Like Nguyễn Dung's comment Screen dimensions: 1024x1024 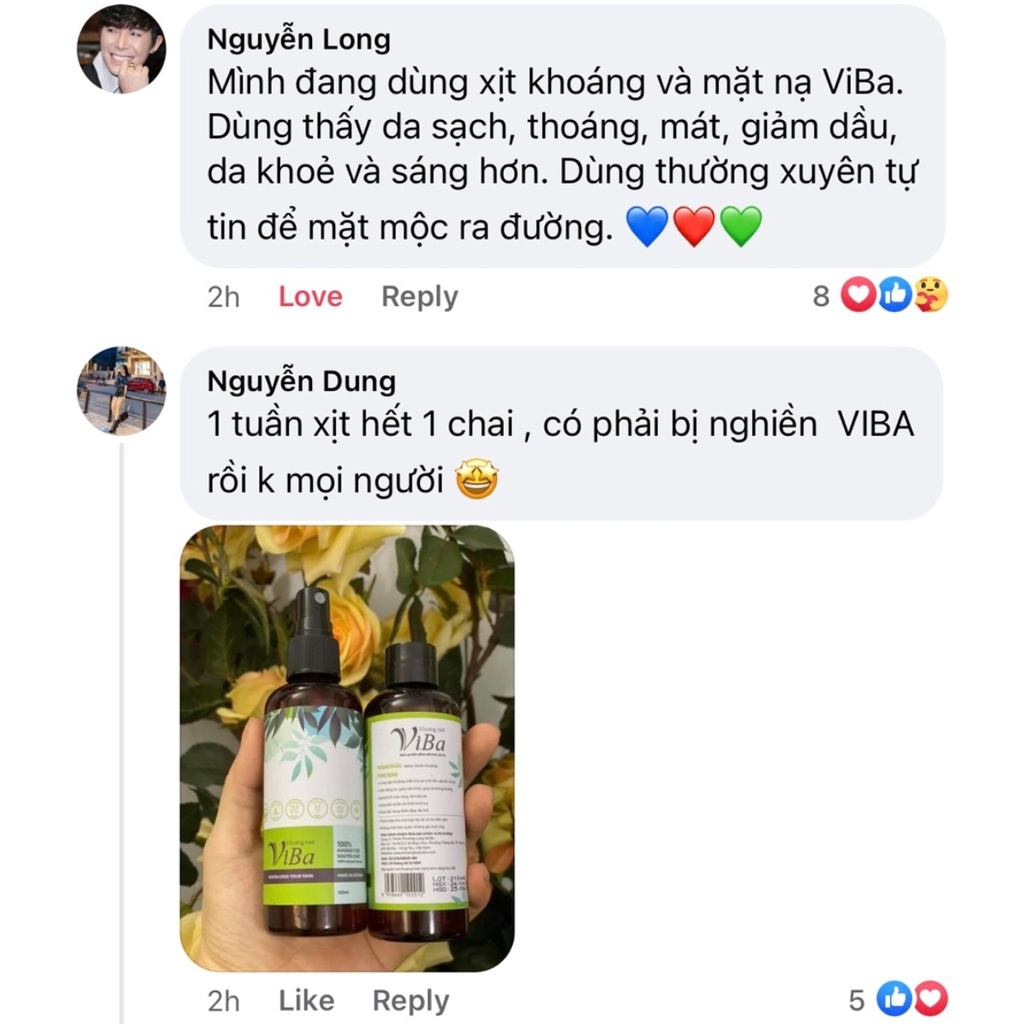click(306, 1001)
